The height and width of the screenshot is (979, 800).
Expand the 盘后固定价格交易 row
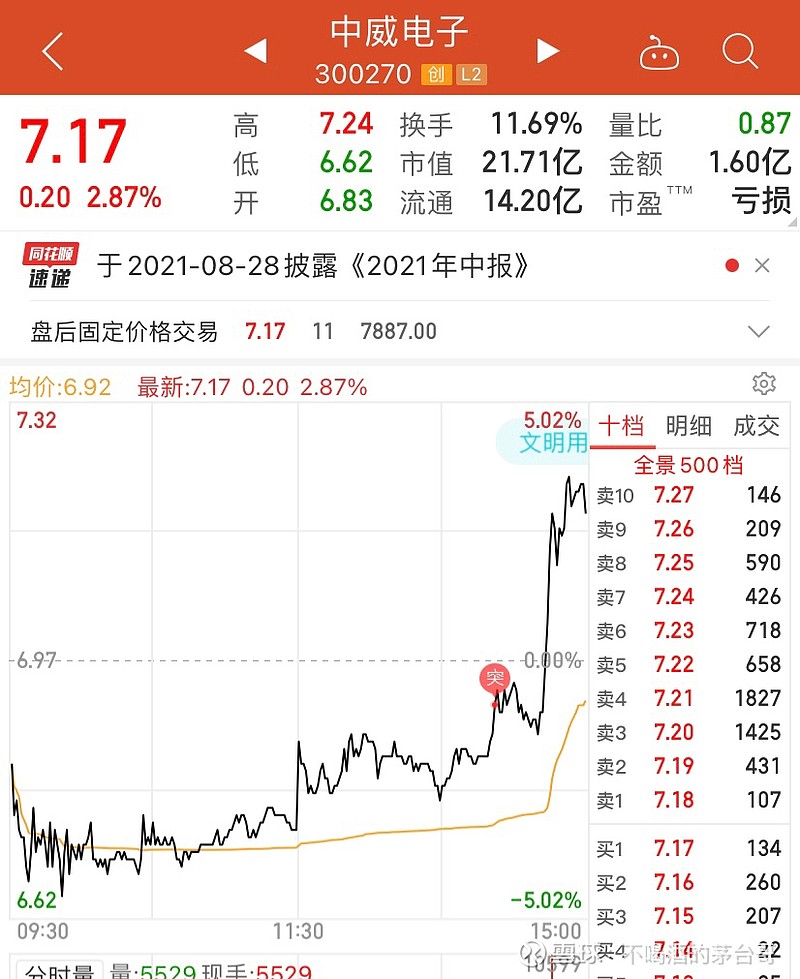click(x=759, y=331)
